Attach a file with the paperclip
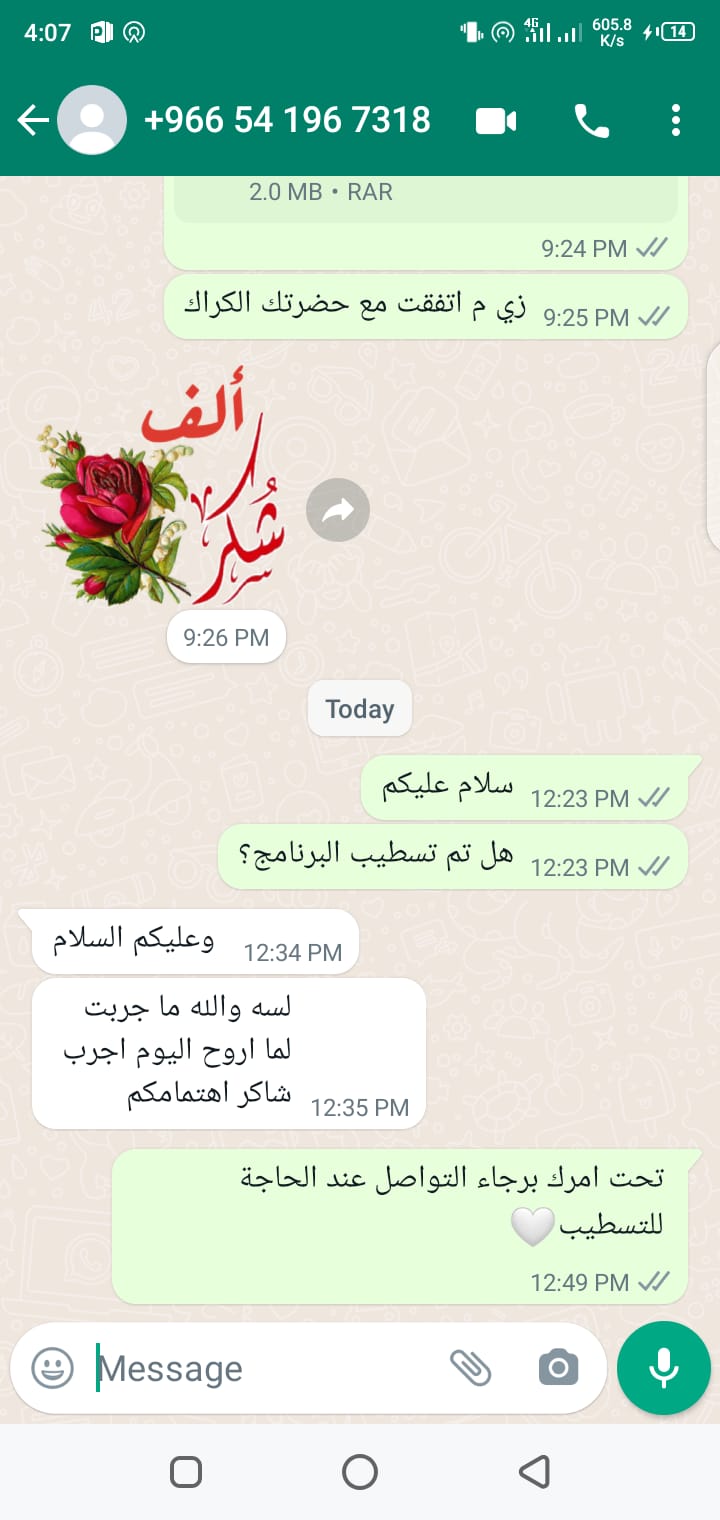 [x=470, y=1367]
